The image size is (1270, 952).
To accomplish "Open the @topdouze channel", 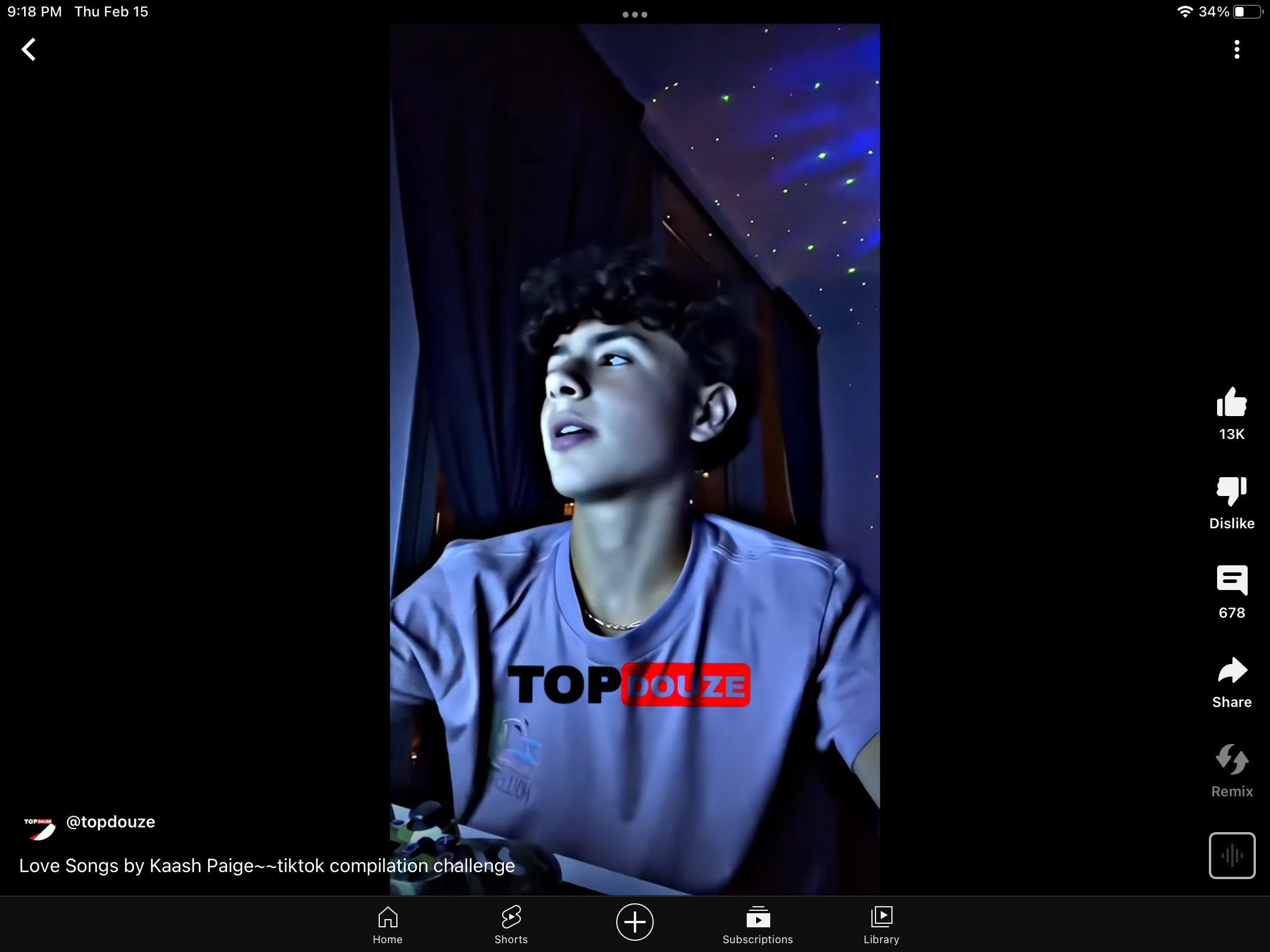I will pyautogui.click(x=110, y=822).
